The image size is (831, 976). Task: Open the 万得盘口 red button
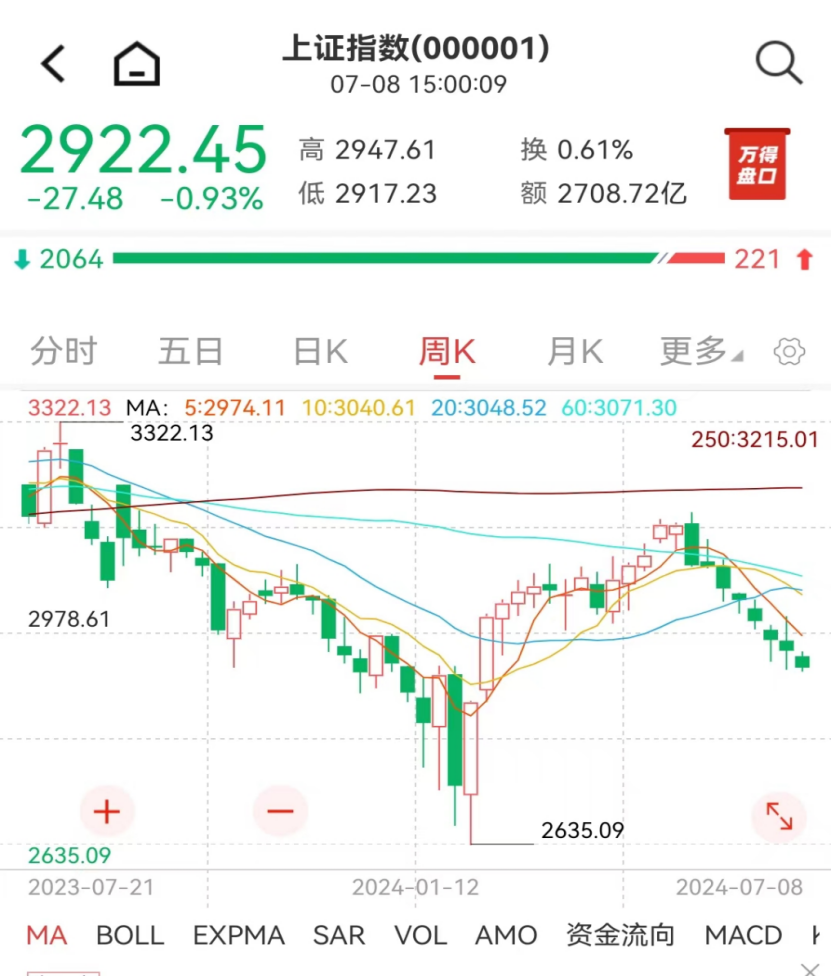pyautogui.click(x=757, y=164)
